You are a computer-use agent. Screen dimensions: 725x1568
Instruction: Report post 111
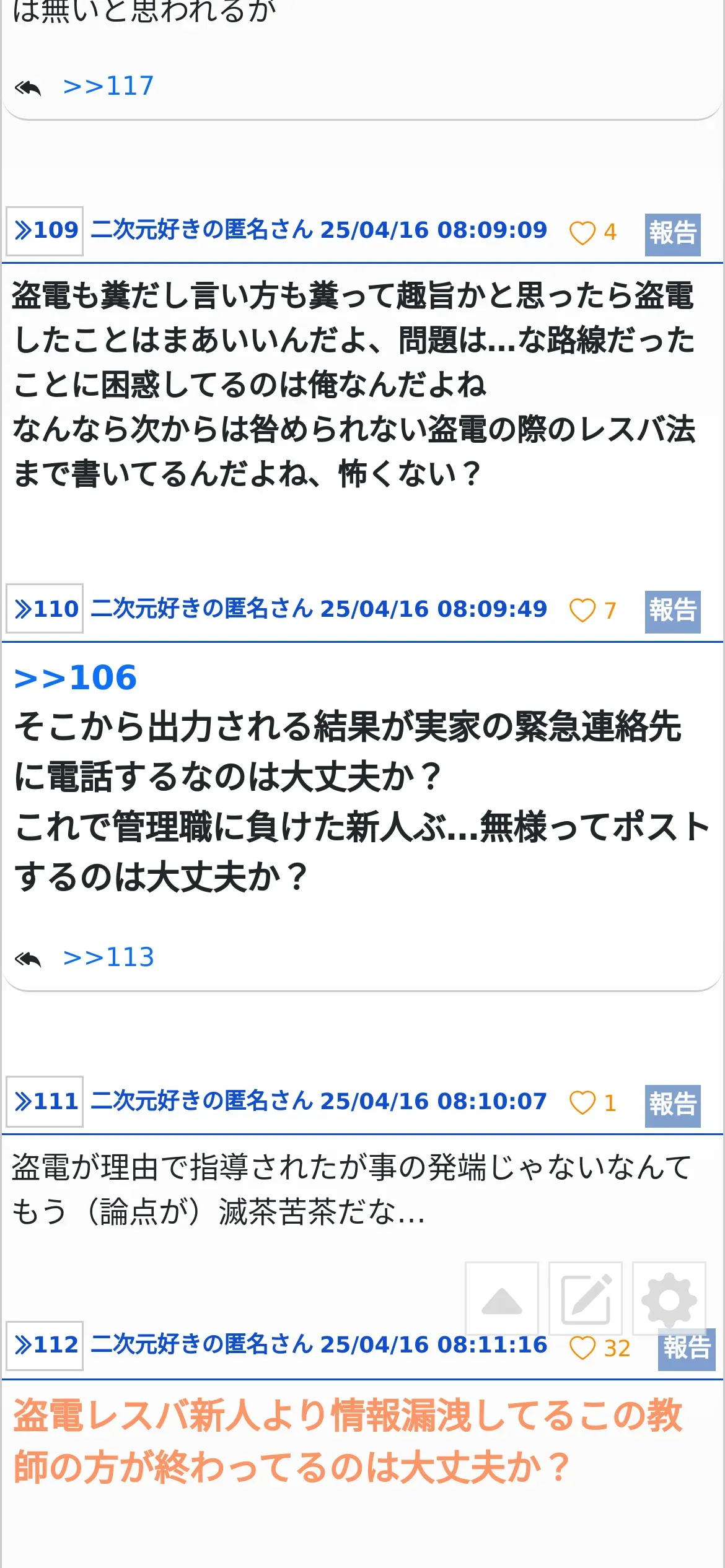click(x=672, y=1105)
